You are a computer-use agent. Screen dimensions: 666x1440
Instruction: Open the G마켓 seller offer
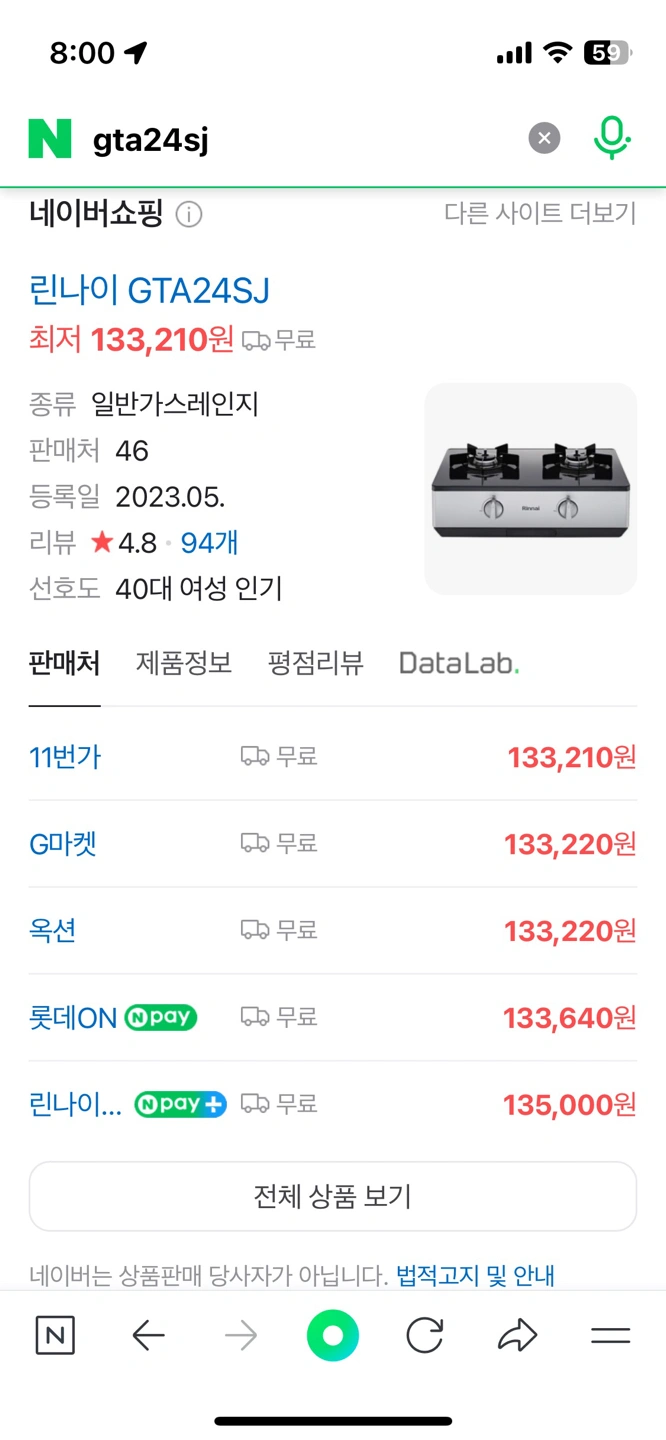tap(63, 844)
